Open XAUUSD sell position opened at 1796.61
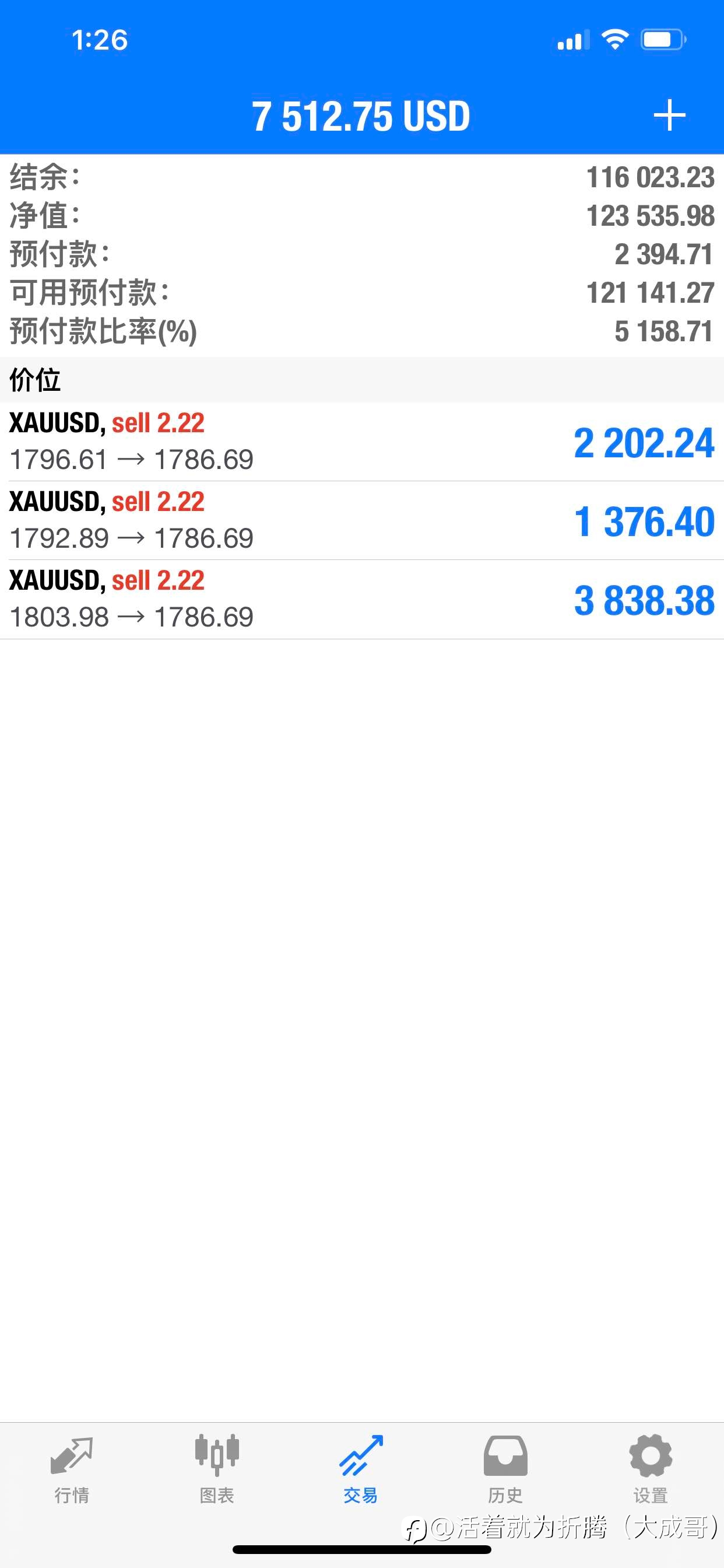The width and height of the screenshot is (724, 1568). click(362, 442)
